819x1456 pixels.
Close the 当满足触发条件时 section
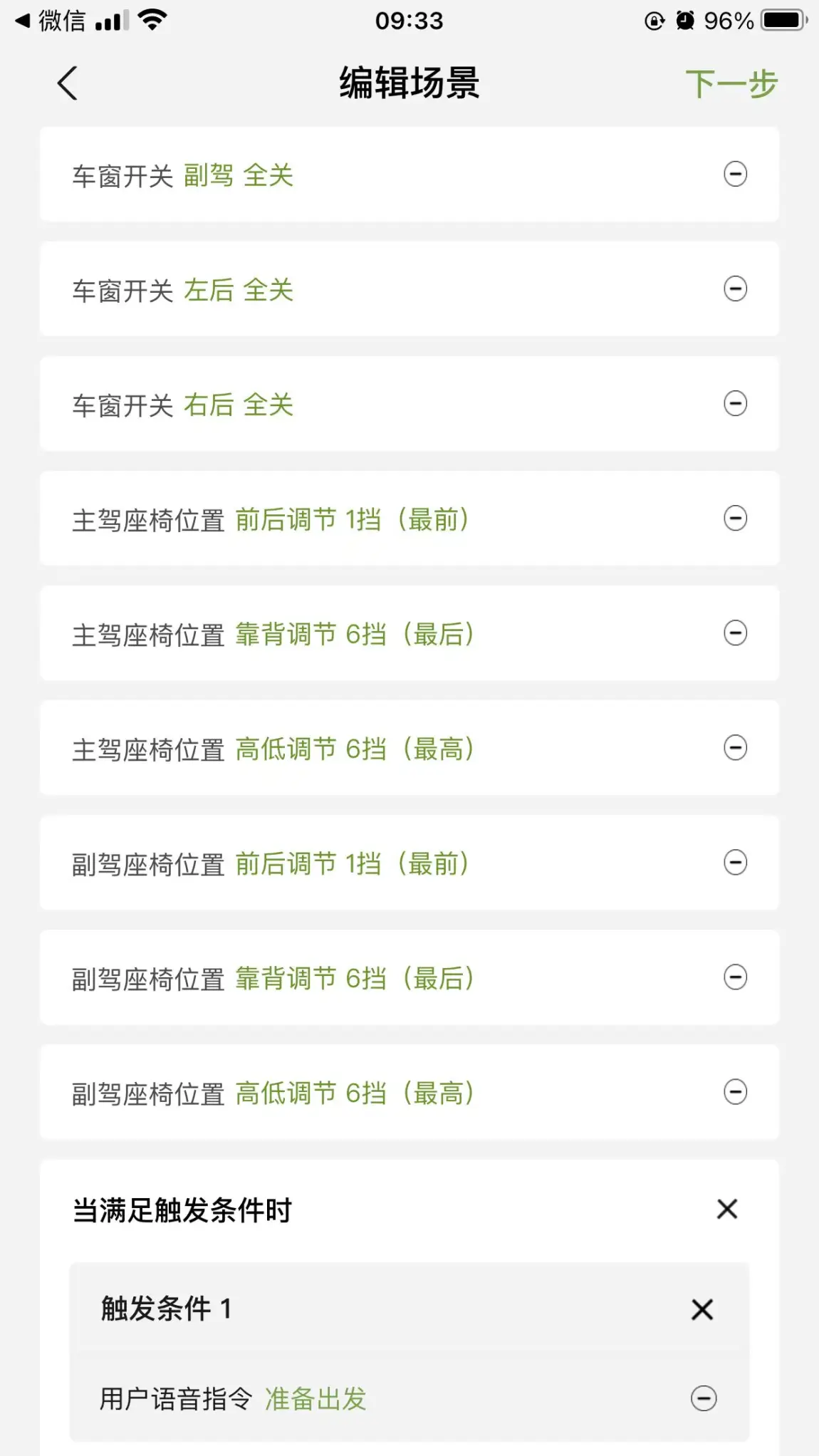click(x=726, y=1209)
